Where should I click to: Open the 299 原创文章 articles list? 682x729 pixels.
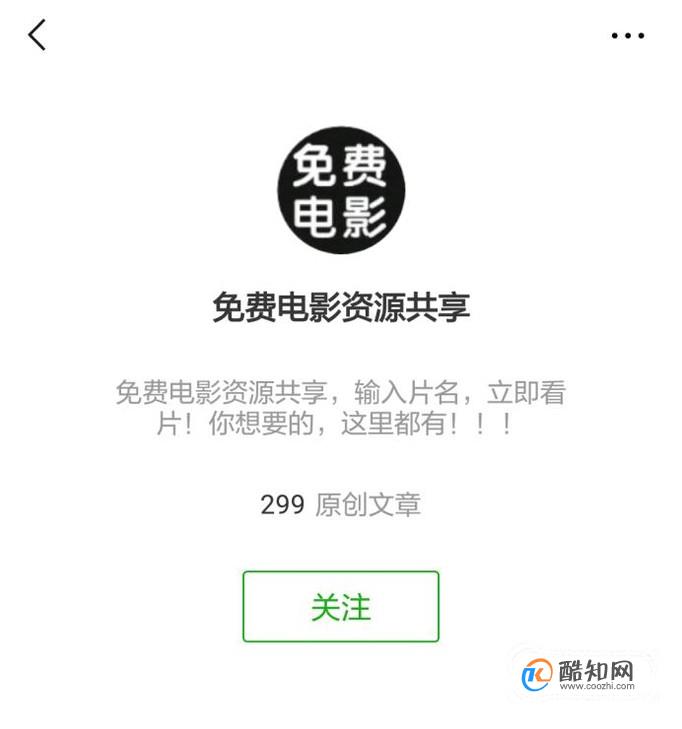tap(340, 504)
